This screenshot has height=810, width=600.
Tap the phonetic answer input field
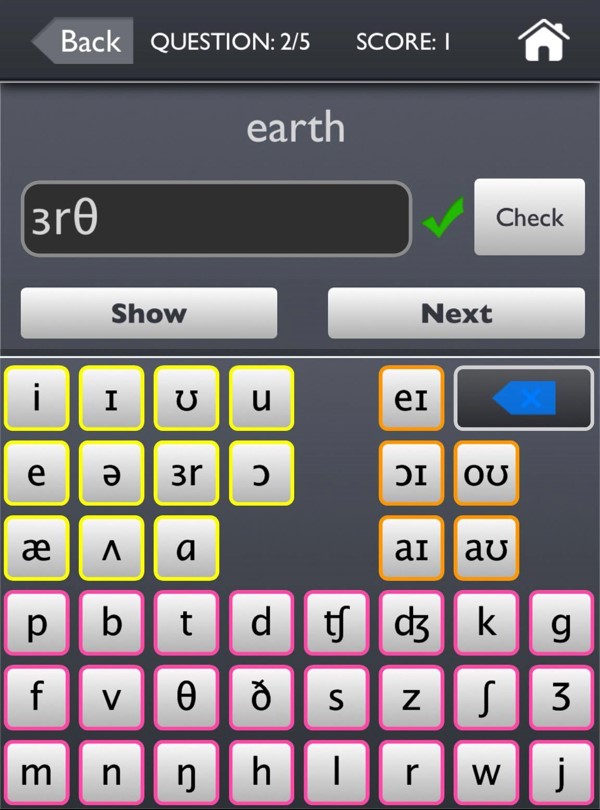(216, 218)
